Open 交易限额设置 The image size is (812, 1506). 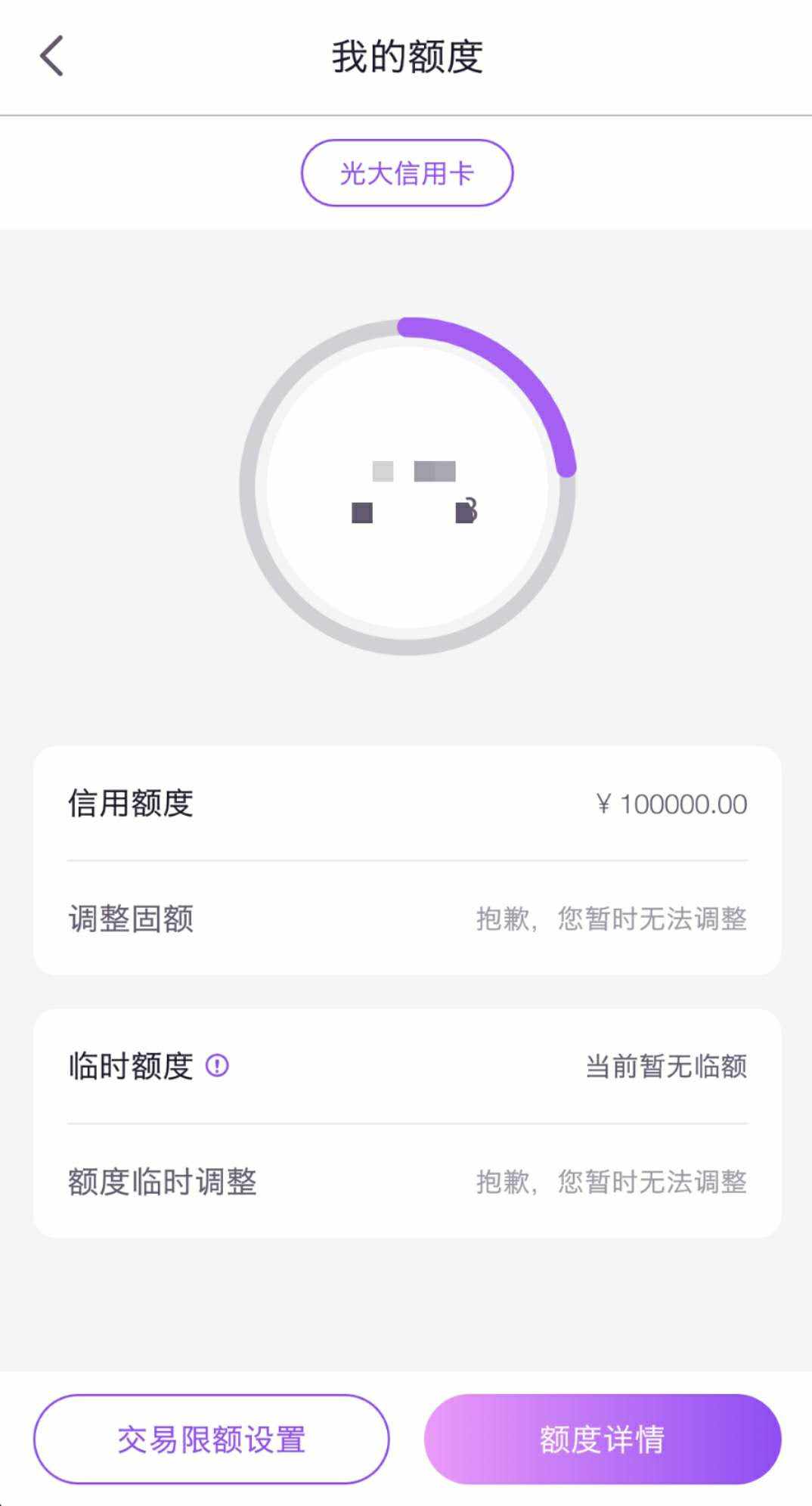click(x=211, y=1439)
